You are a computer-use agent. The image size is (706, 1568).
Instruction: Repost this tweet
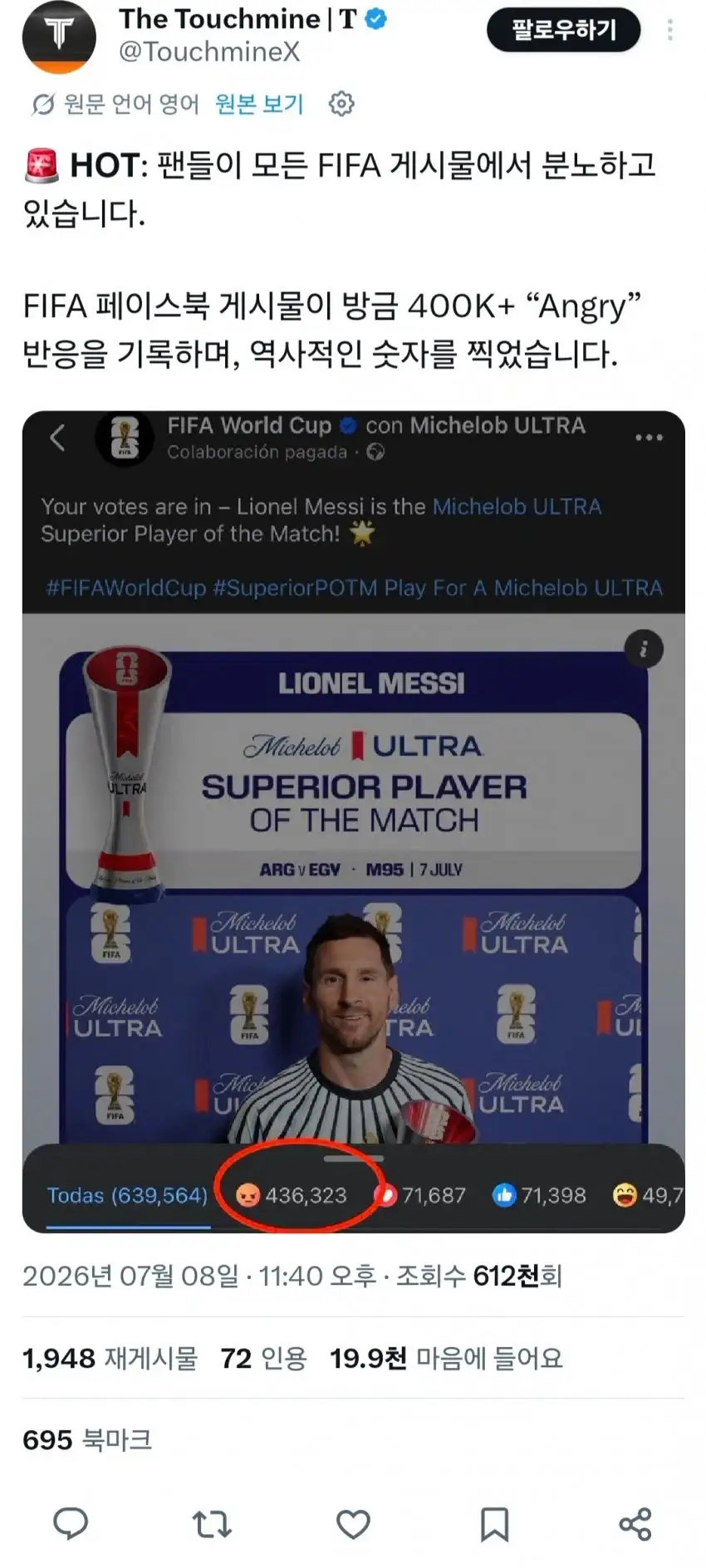212,1524
